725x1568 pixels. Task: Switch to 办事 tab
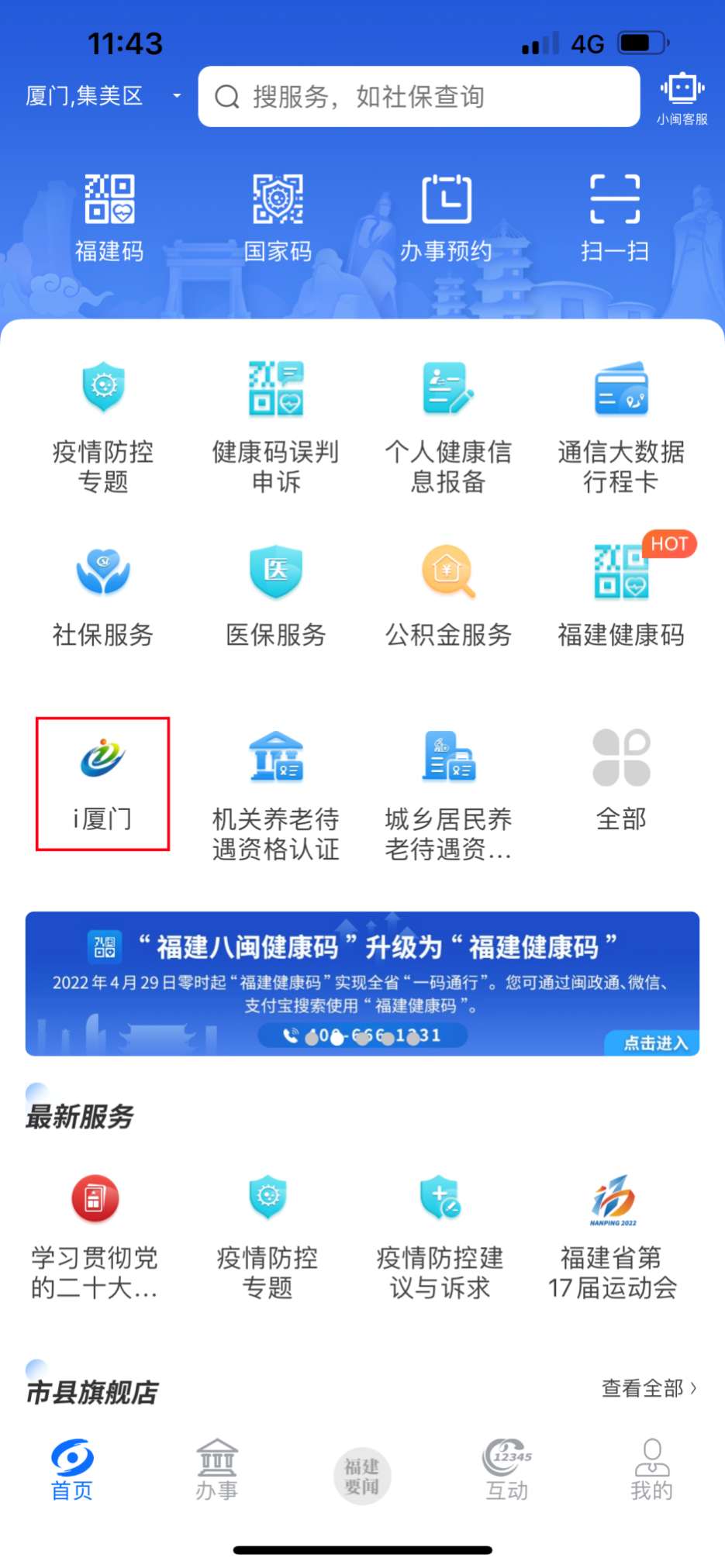pos(217,1470)
